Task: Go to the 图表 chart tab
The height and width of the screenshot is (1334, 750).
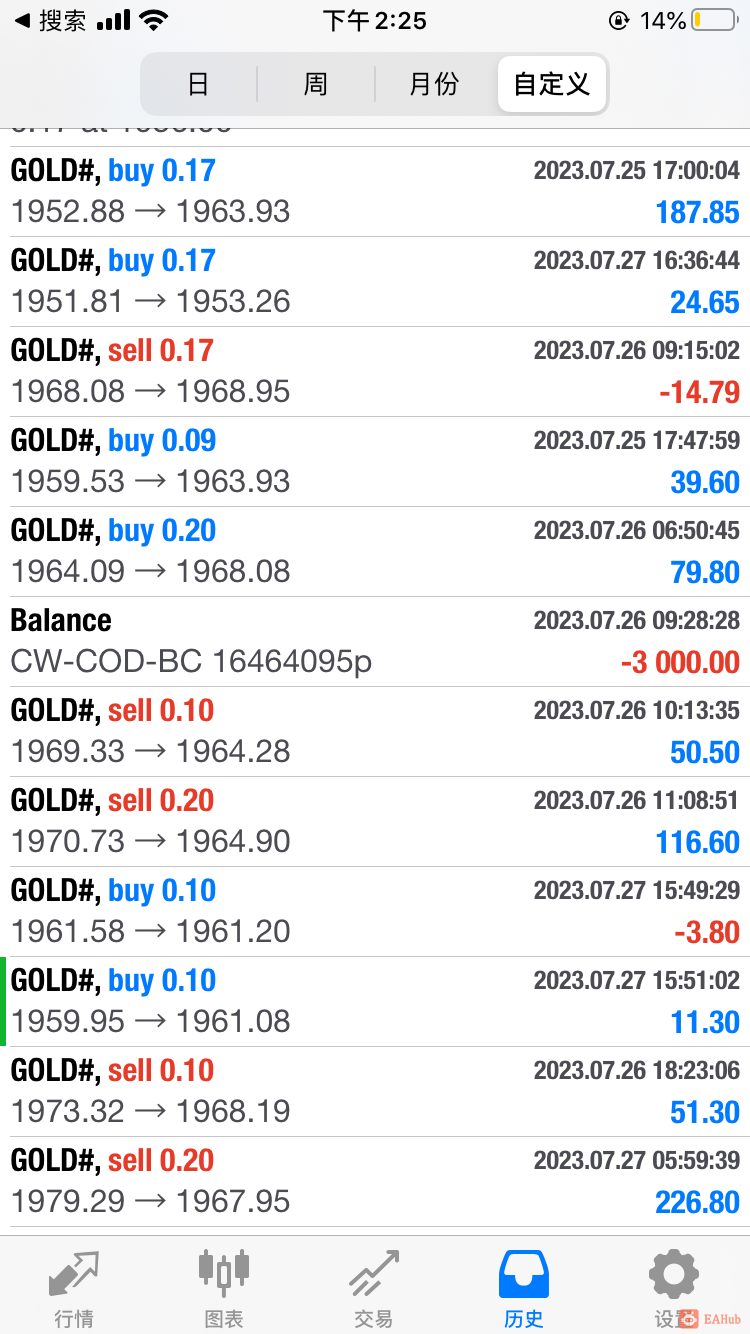Action: pyautogui.click(x=224, y=1288)
